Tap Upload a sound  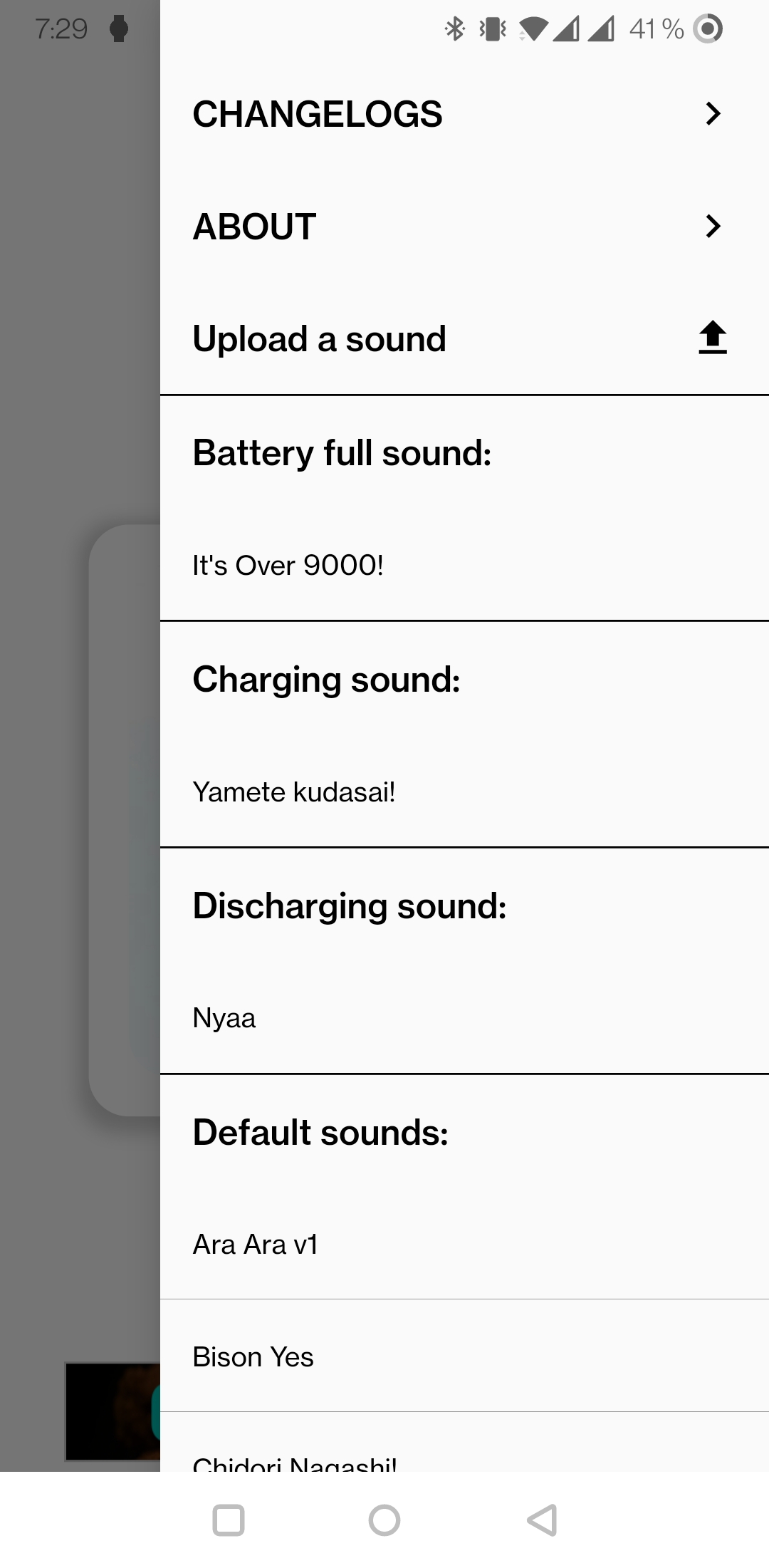click(x=464, y=338)
